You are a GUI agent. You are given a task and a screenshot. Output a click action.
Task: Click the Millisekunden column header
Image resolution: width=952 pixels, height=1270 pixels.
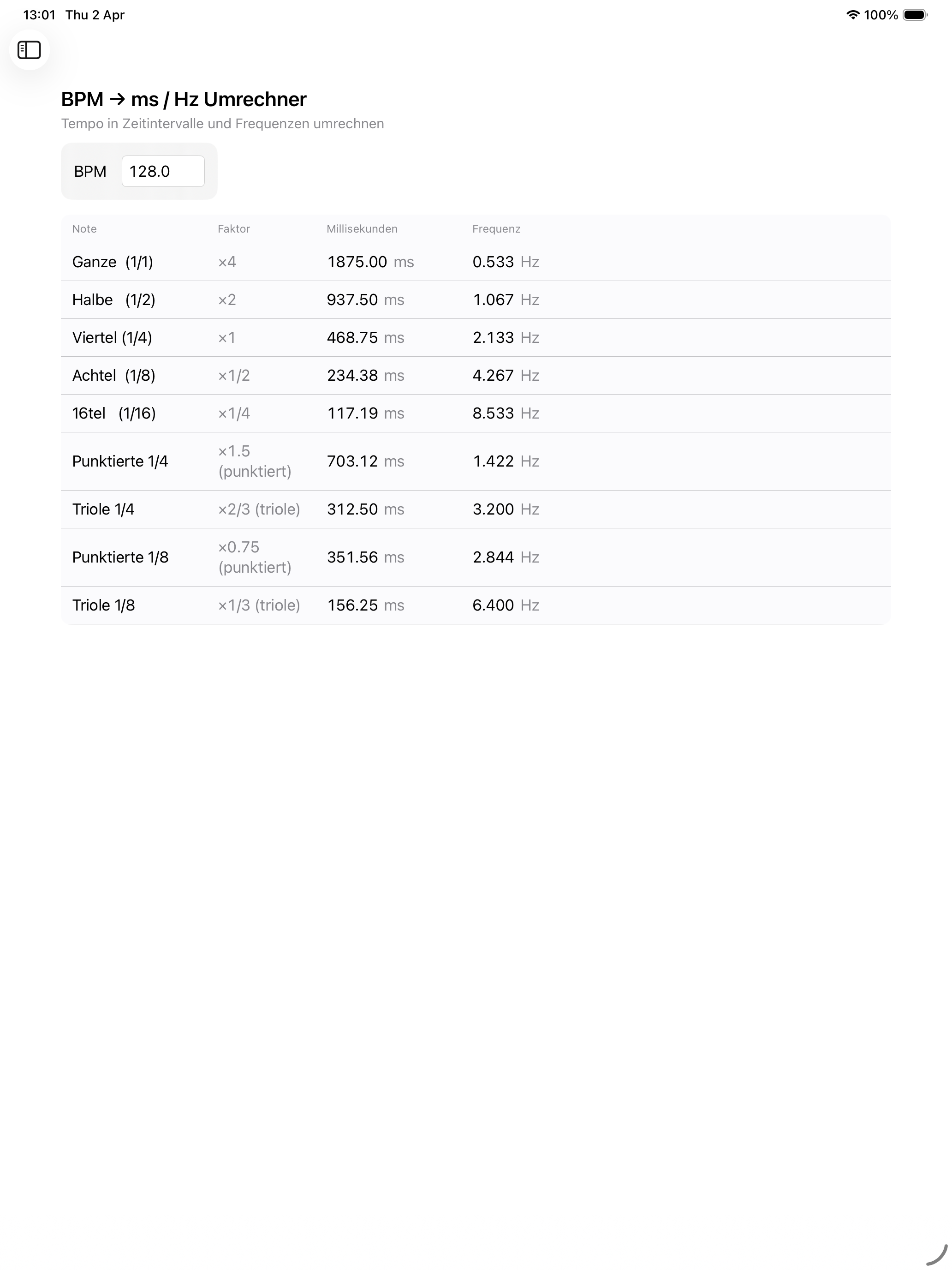362,228
